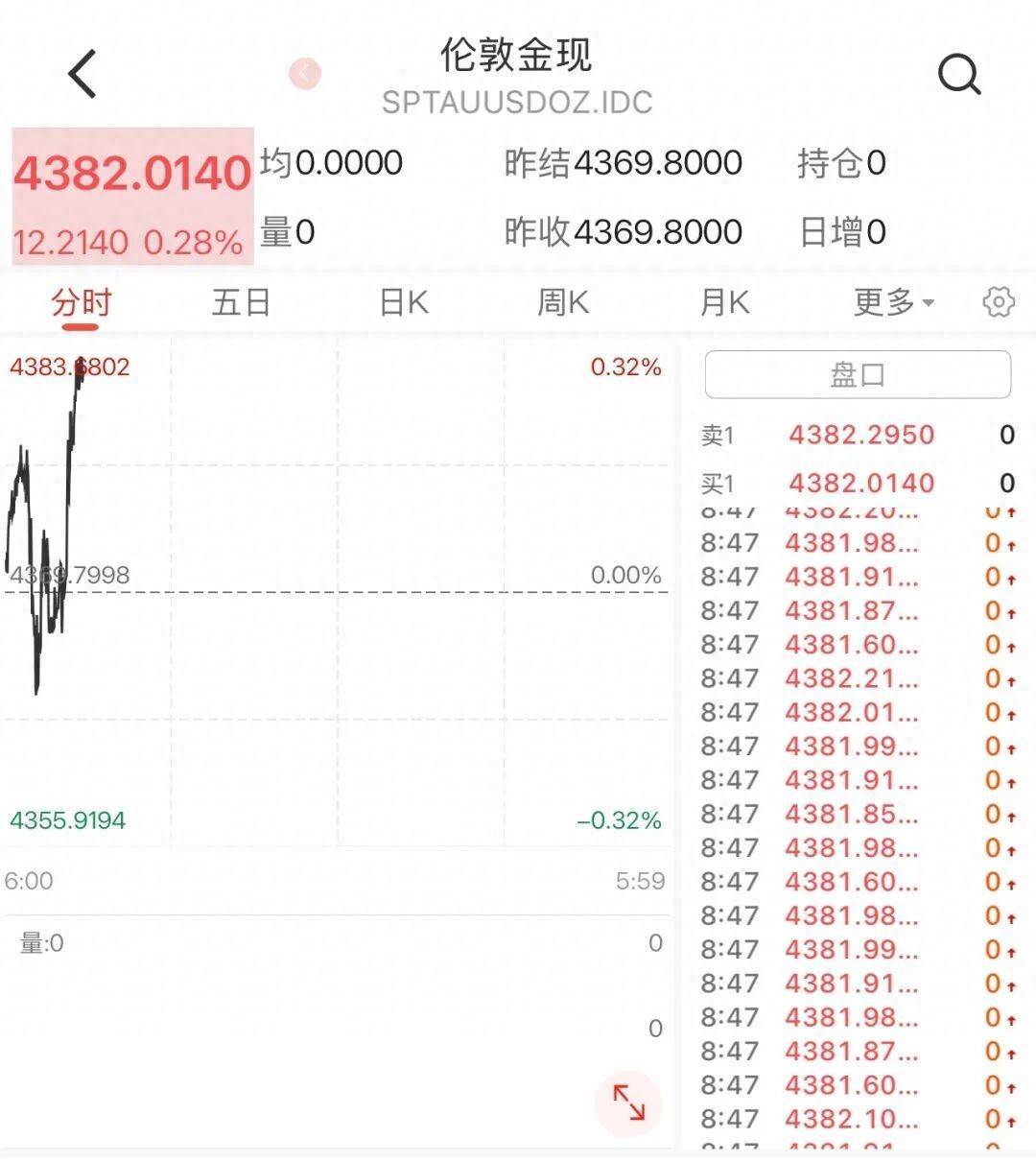1036x1162 pixels.
Task: Expand the 更多 dropdown
Action: tap(894, 302)
